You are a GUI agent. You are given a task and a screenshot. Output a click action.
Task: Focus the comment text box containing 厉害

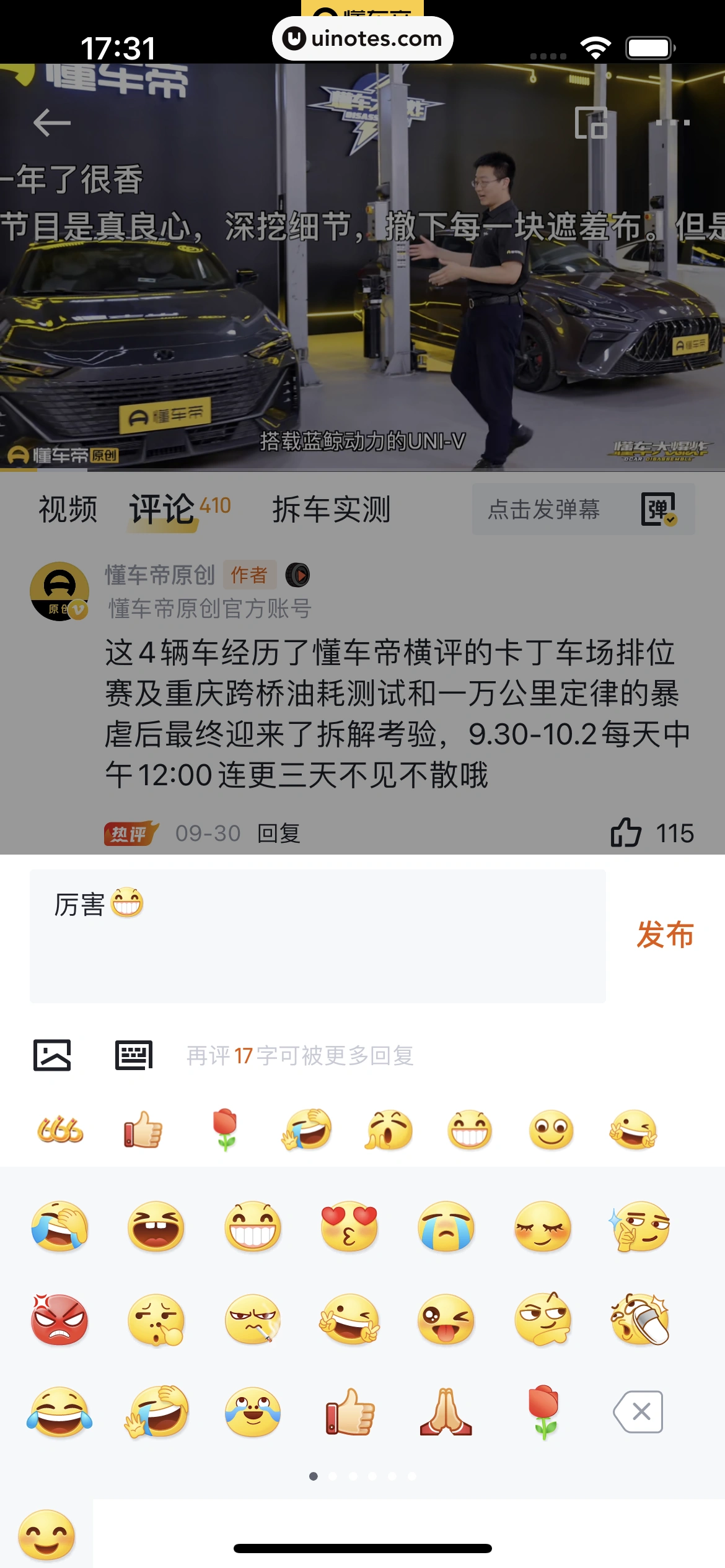coord(317,936)
